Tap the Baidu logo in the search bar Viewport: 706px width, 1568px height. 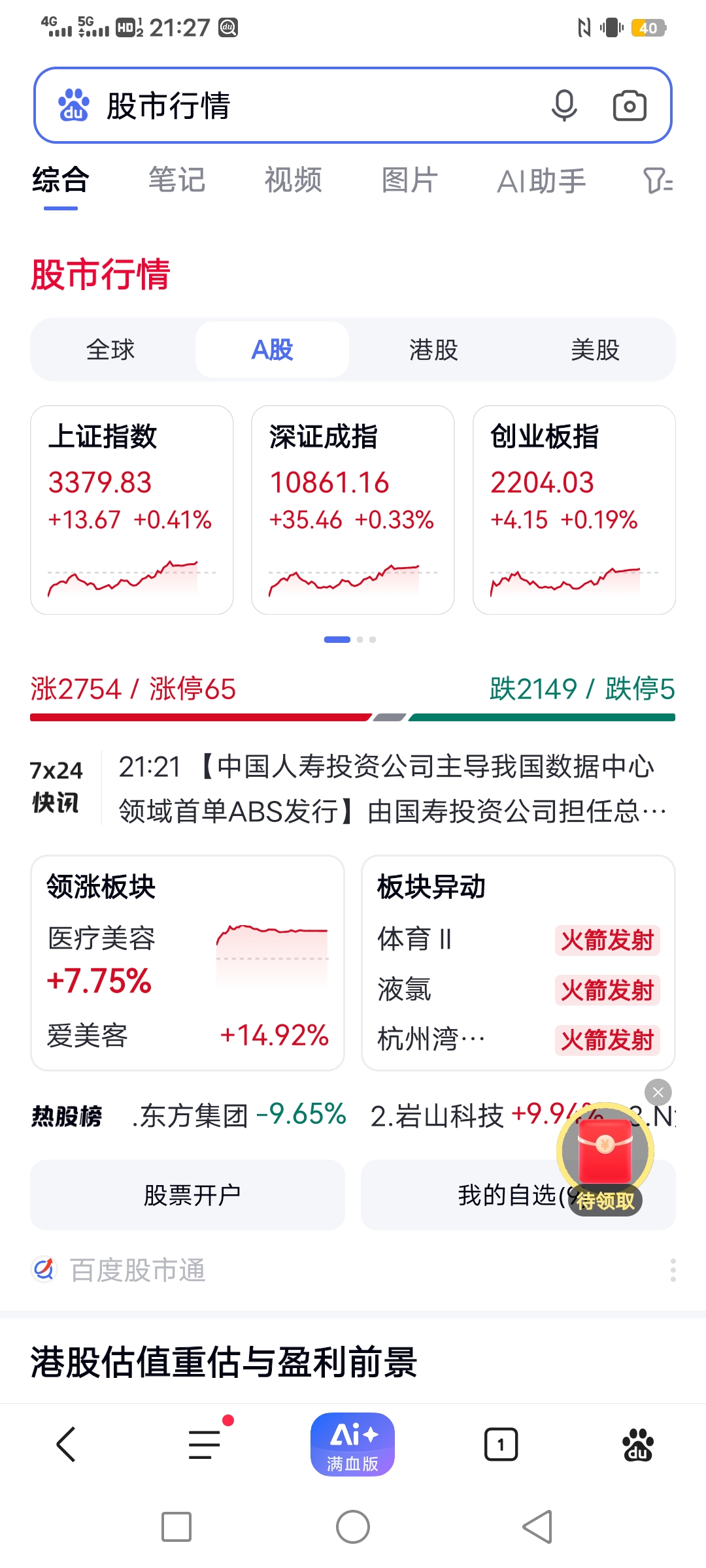(x=72, y=105)
